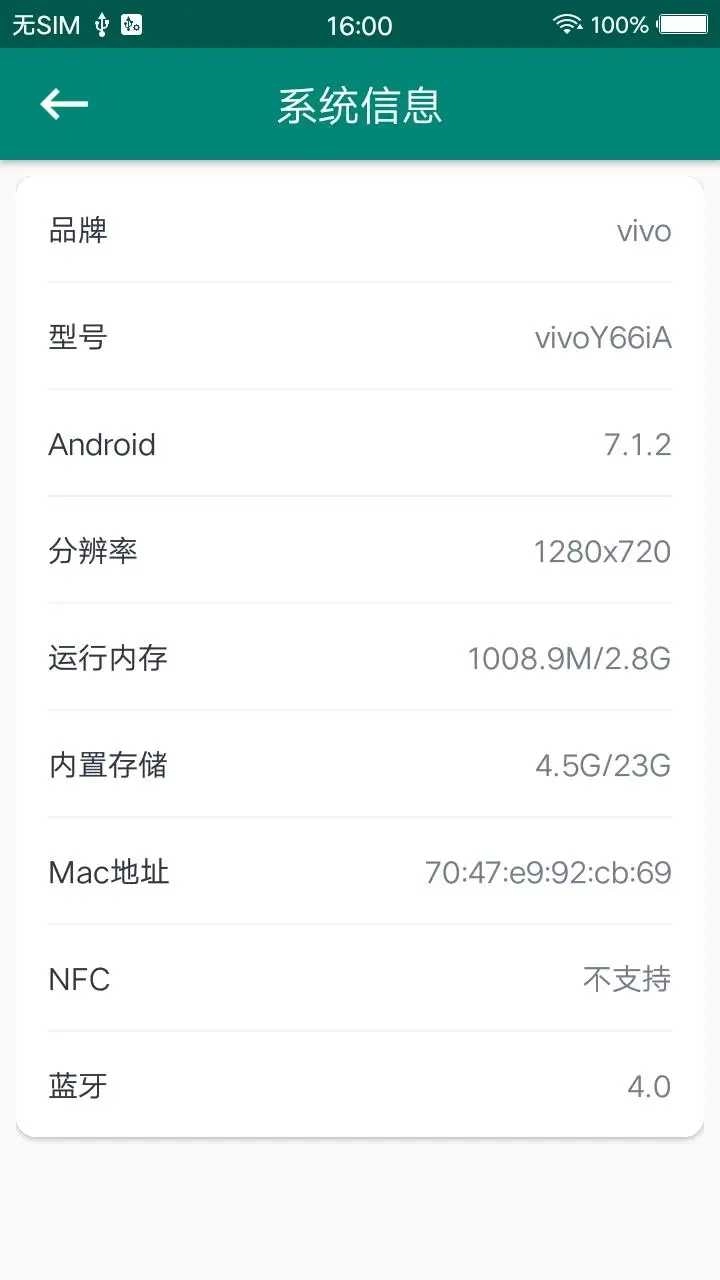Tap the 品牌 row showing vivo

pyautogui.click(x=360, y=231)
